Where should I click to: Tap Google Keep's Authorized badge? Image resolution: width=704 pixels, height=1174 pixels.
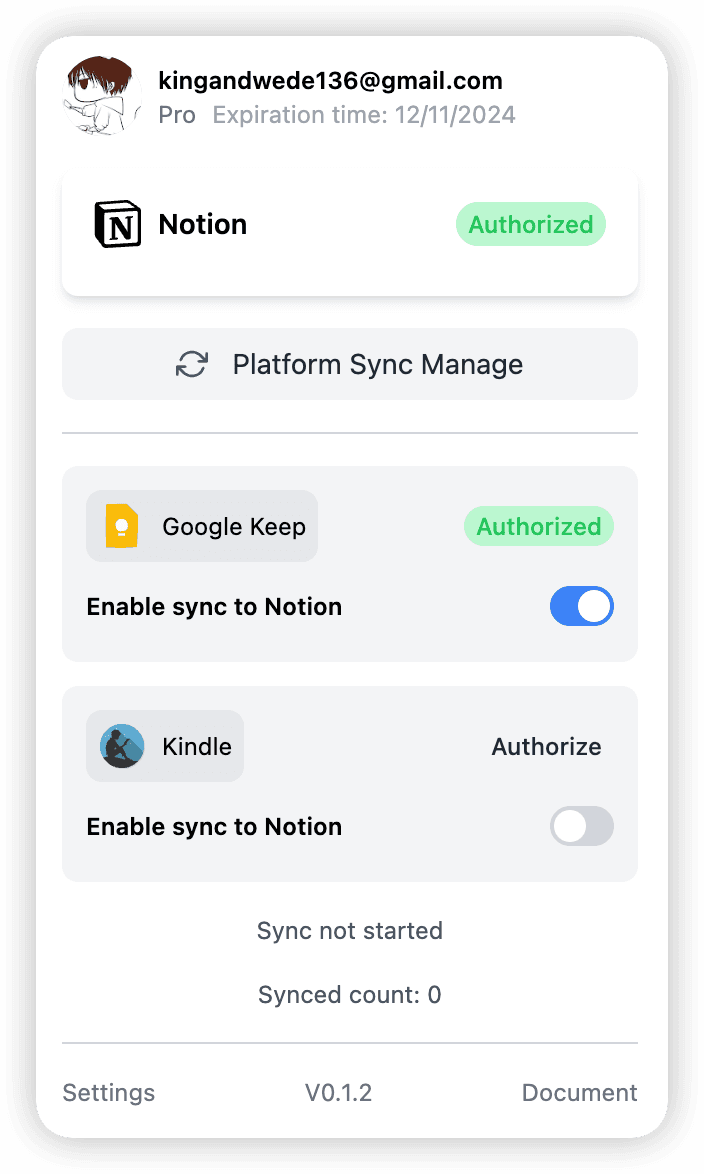538,527
